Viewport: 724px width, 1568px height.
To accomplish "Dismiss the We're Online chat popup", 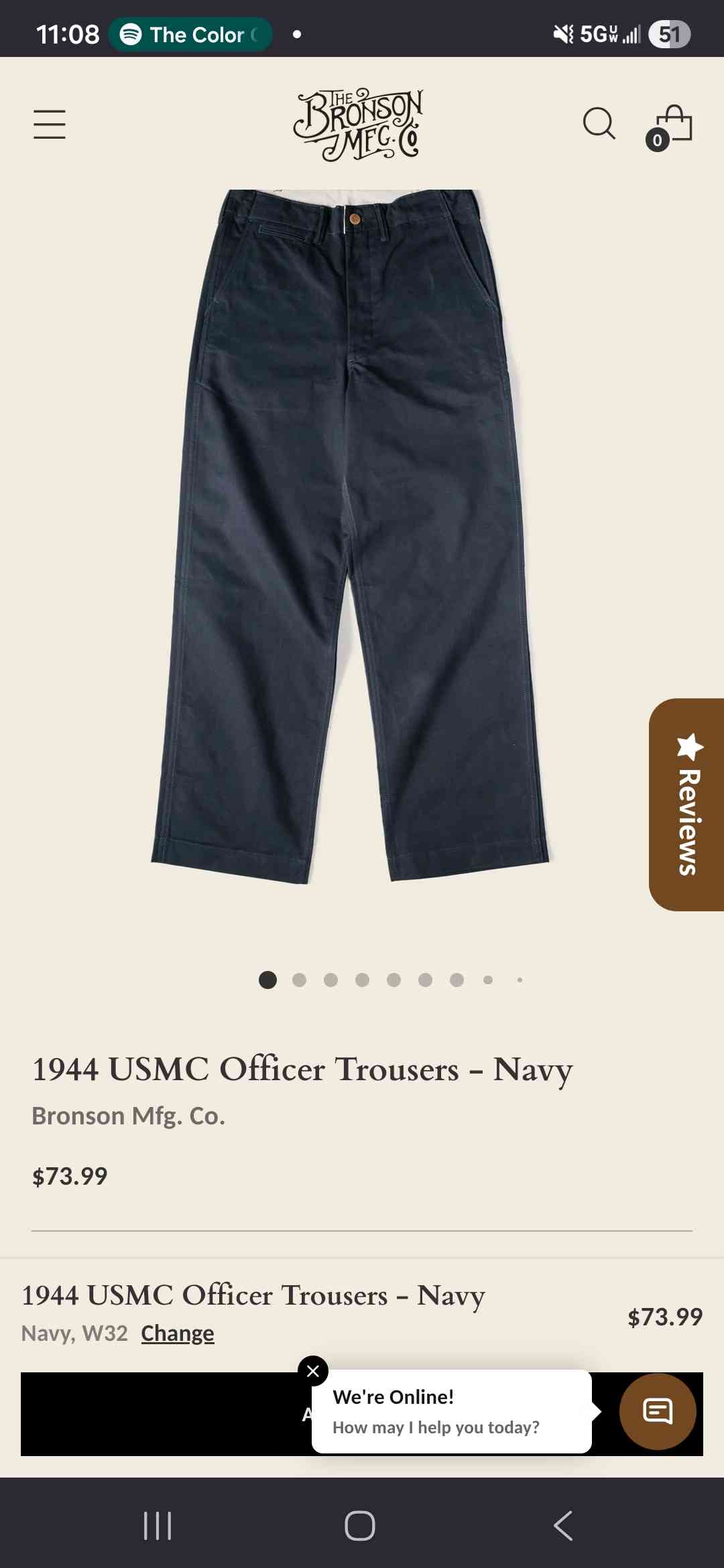I will click(x=312, y=1371).
